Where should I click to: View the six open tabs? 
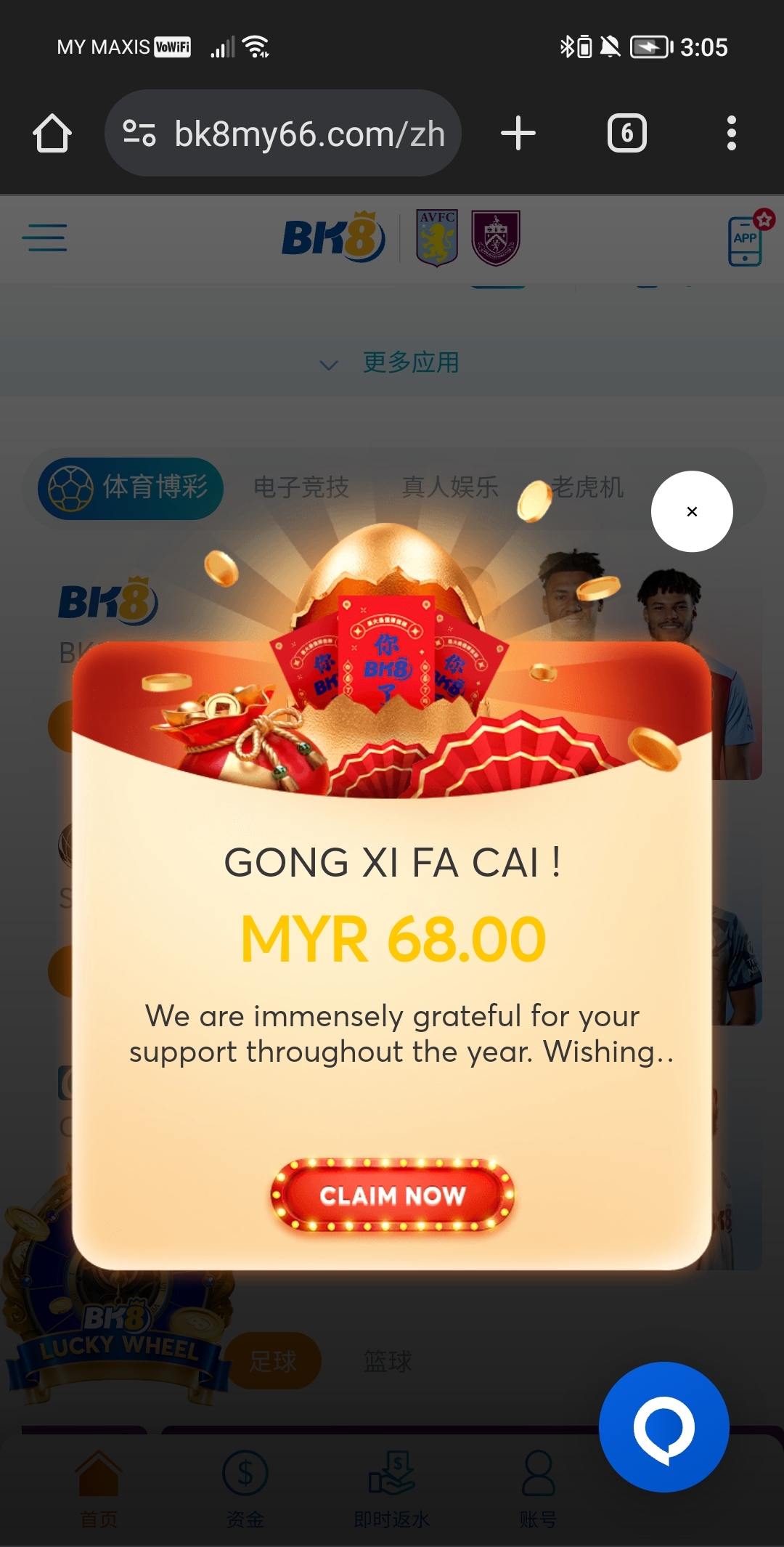point(626,134)
